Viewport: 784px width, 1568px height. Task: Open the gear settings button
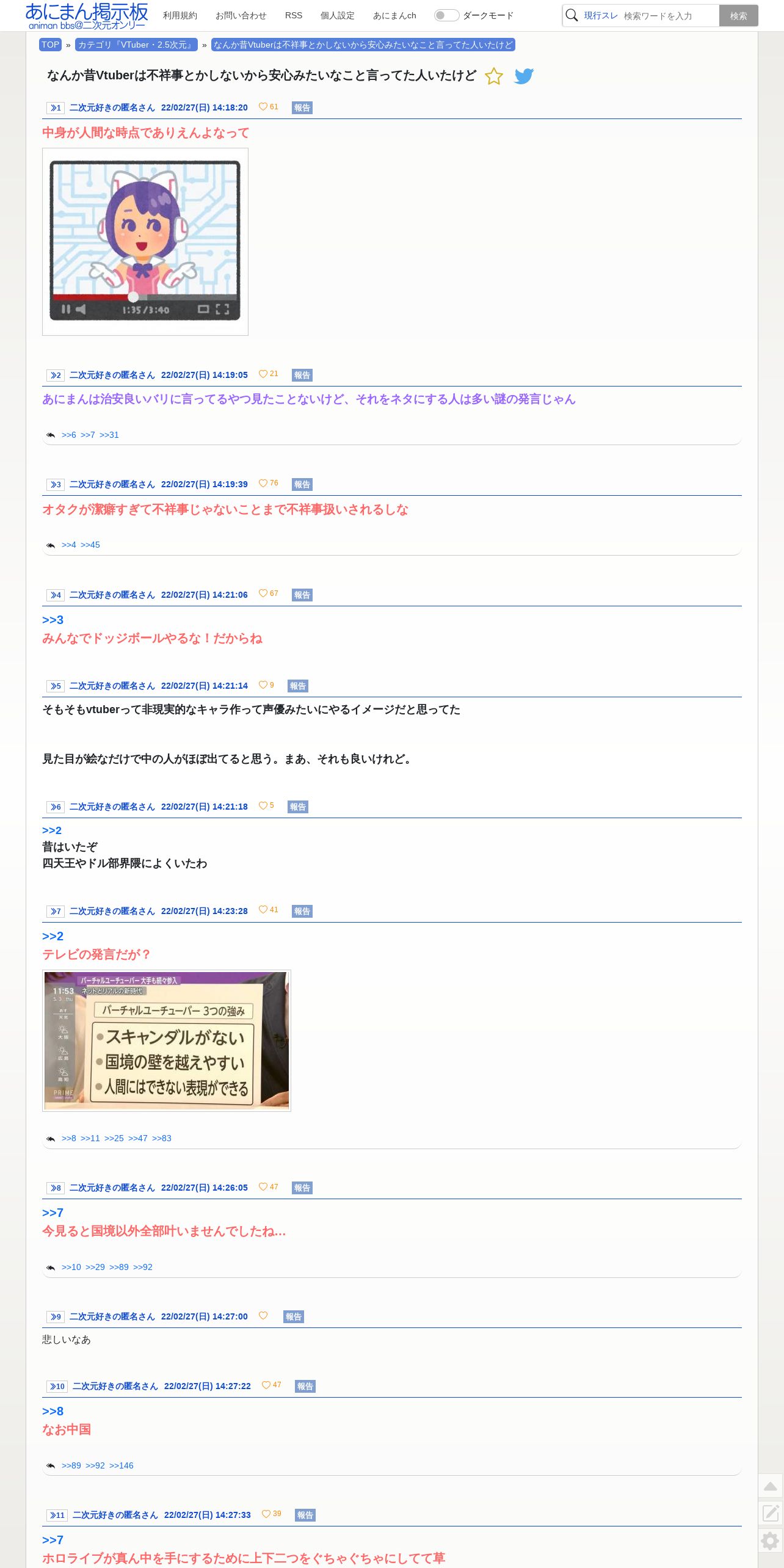click(771, 1541)
